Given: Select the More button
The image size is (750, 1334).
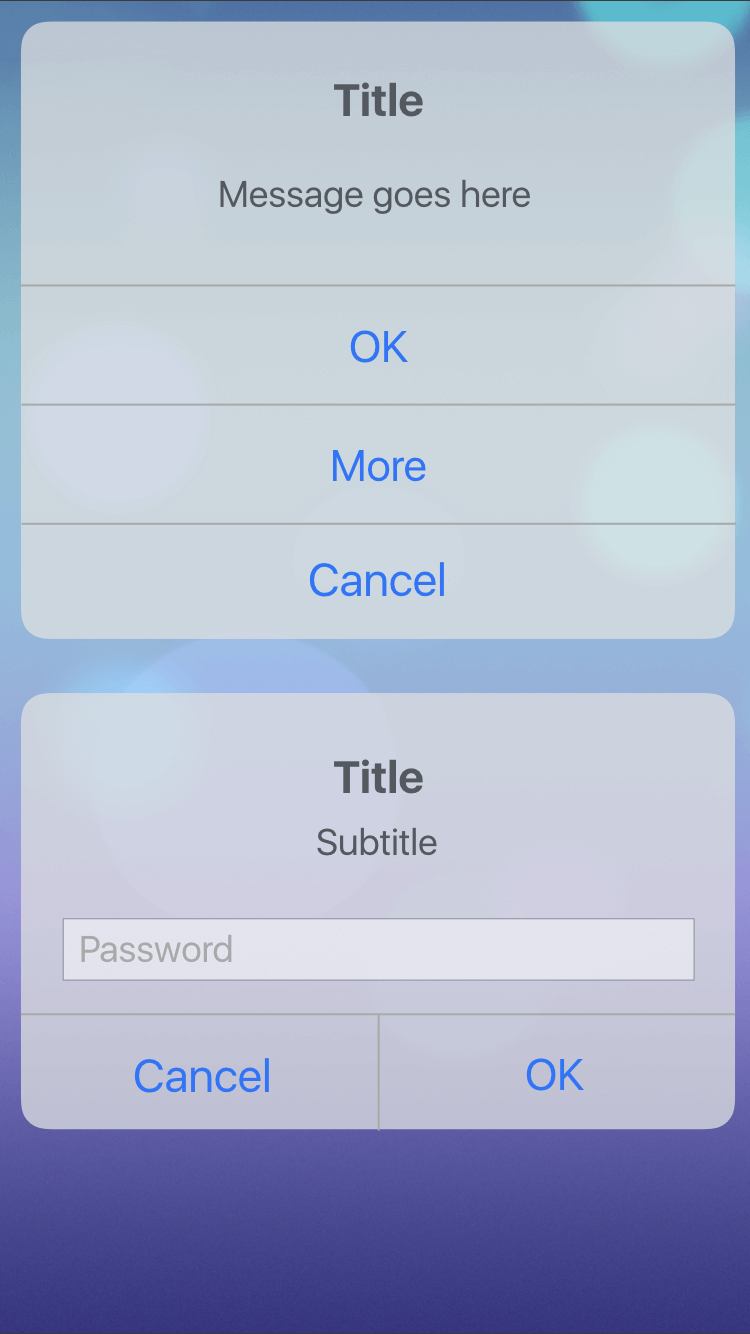Looking at the screenshot, I should click(378, 465).
